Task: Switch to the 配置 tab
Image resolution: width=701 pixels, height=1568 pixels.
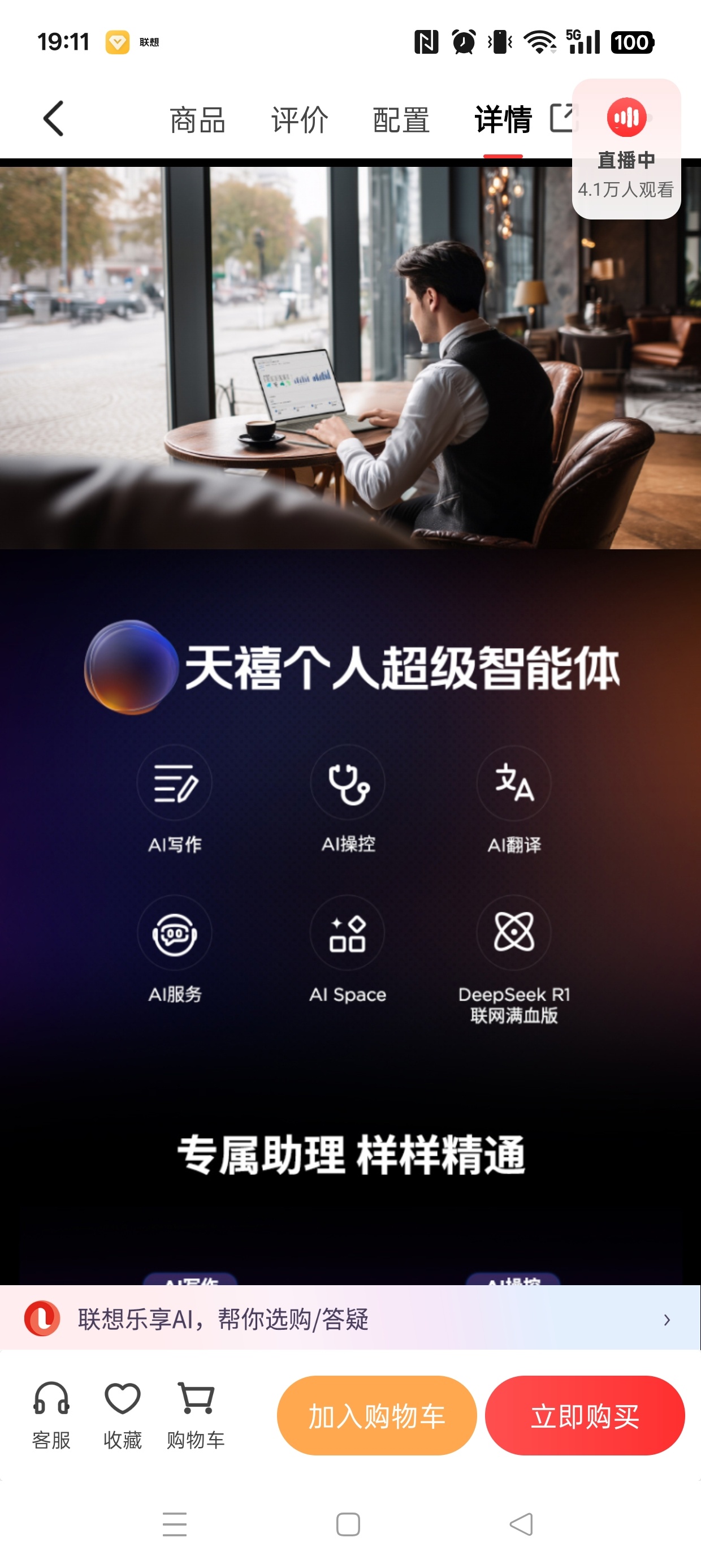Action: [401, 119]
